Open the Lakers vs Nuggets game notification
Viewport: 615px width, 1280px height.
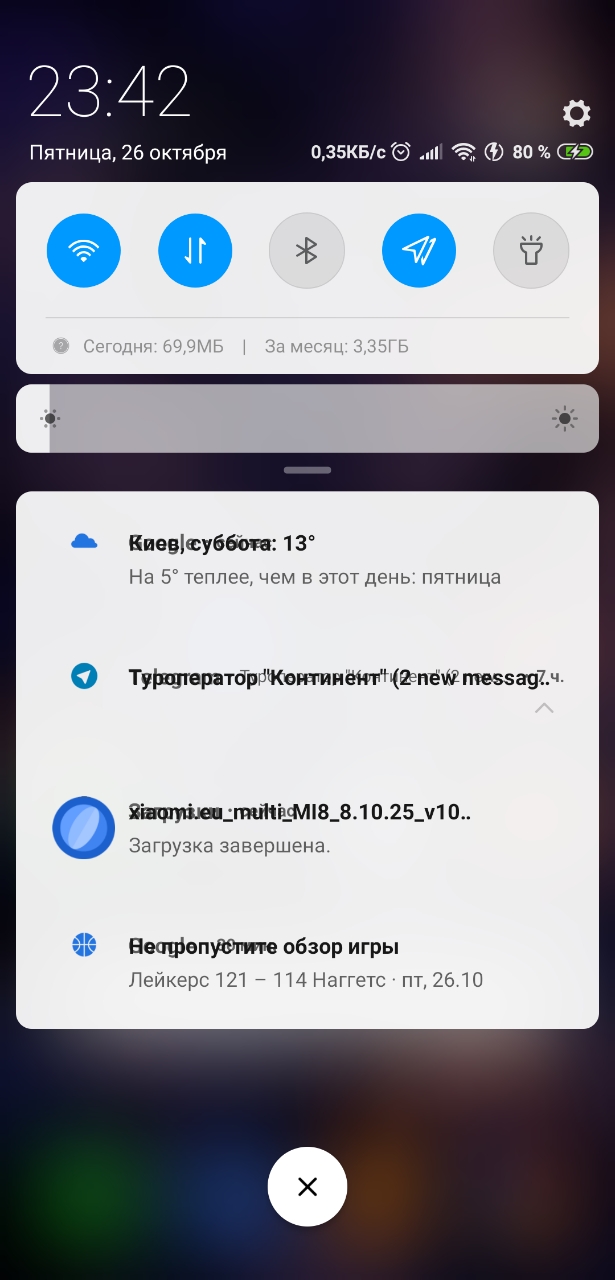point(307,962)
